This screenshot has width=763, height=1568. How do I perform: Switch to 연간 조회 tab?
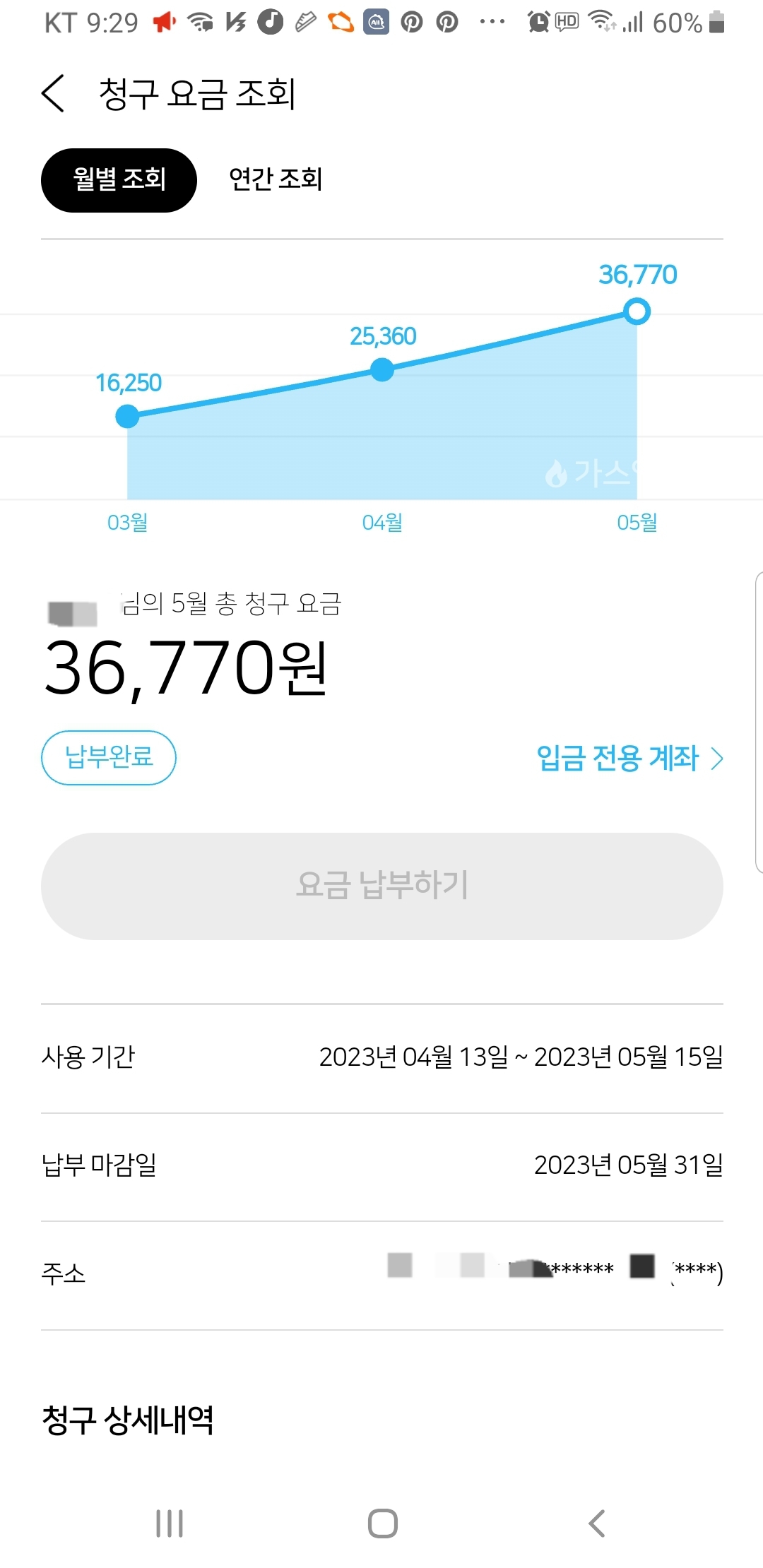(x=276, y=179)
